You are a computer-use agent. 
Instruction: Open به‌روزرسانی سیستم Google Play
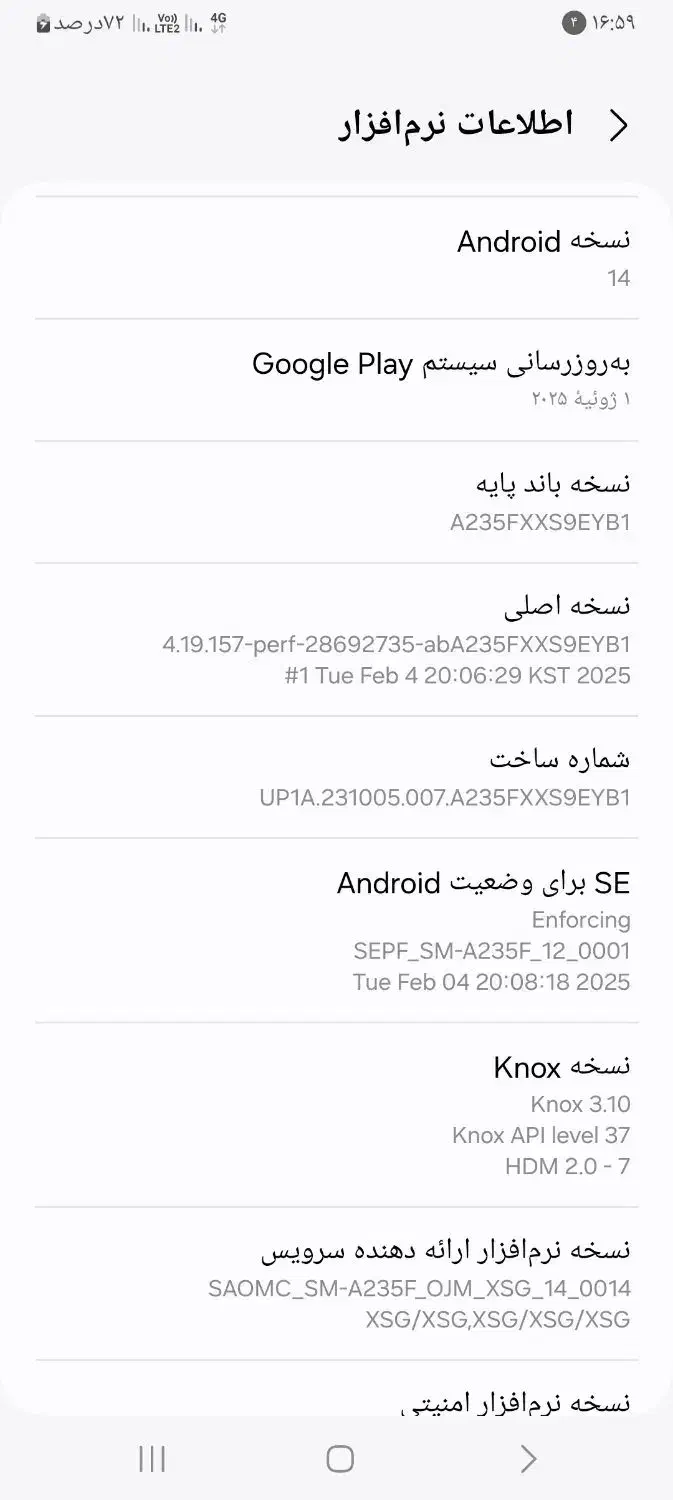click(x=336, y=380)
